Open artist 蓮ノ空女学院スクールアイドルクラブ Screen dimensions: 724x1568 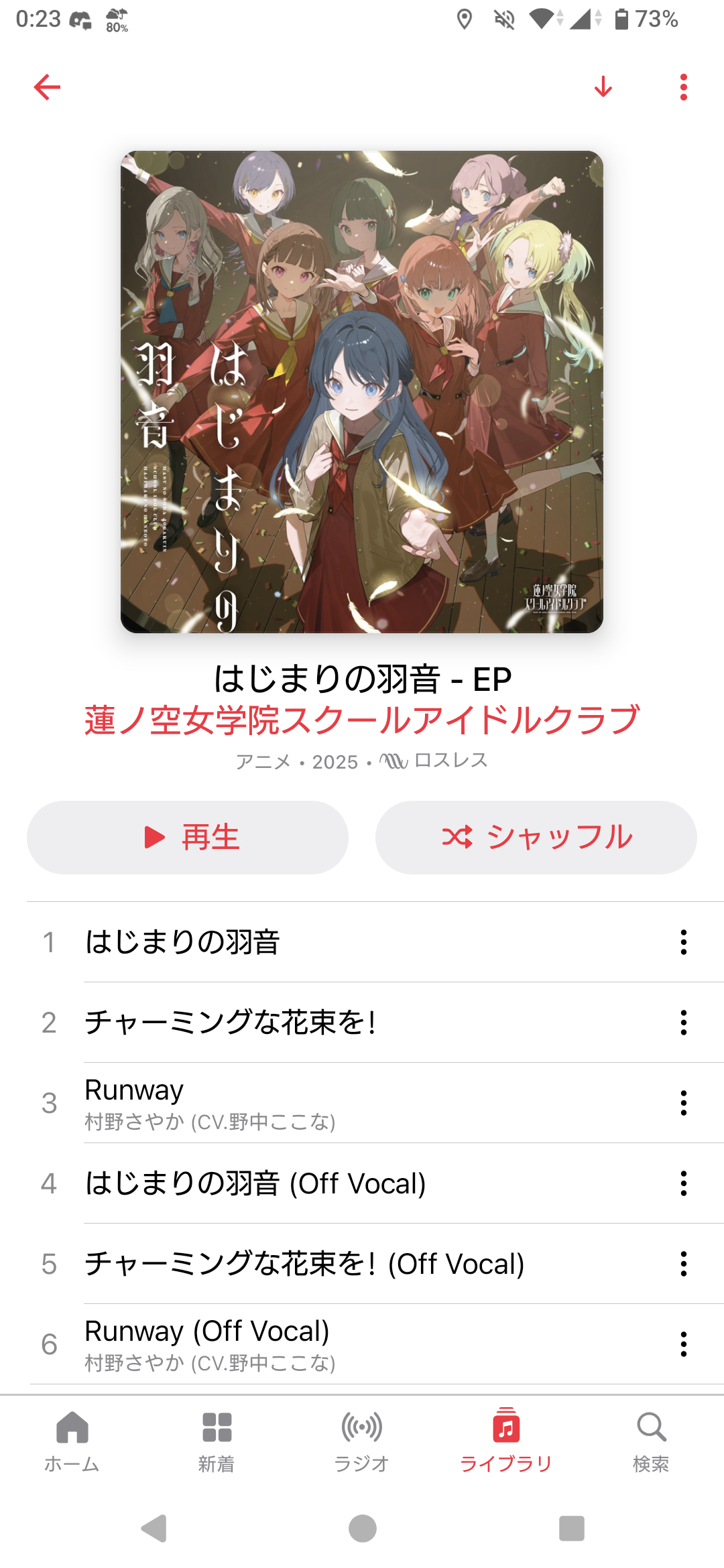362,720
